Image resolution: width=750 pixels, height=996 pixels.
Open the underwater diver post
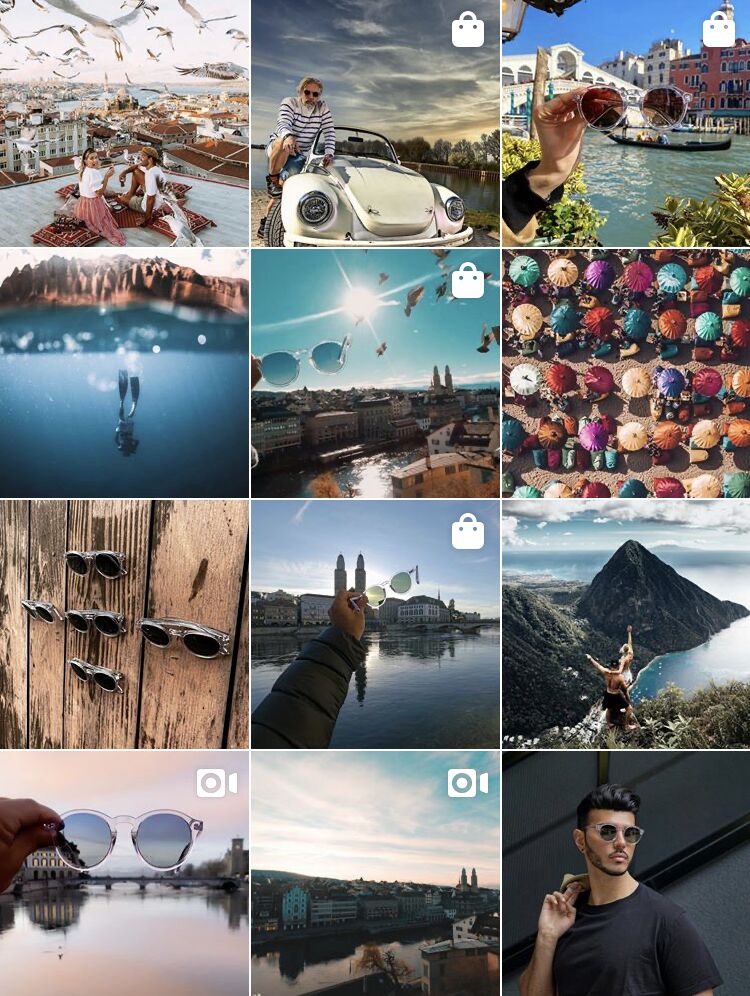click(x=124, y=373)
